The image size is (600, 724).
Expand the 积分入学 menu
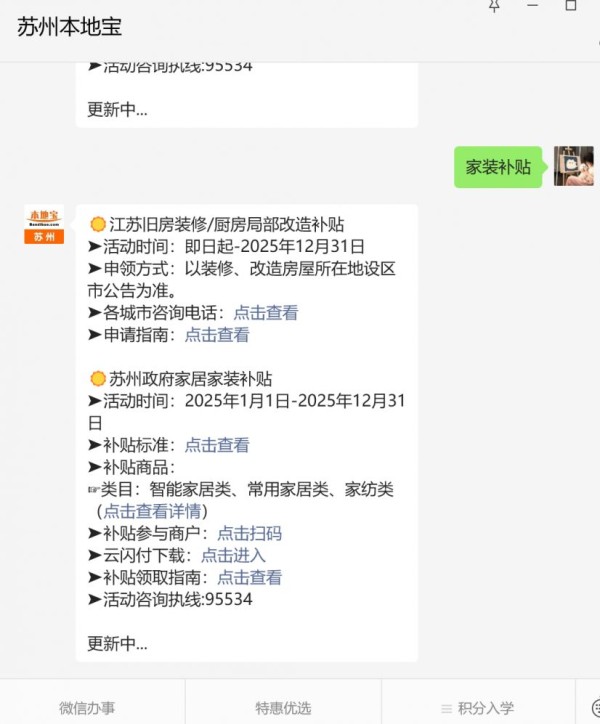(478, 707)
